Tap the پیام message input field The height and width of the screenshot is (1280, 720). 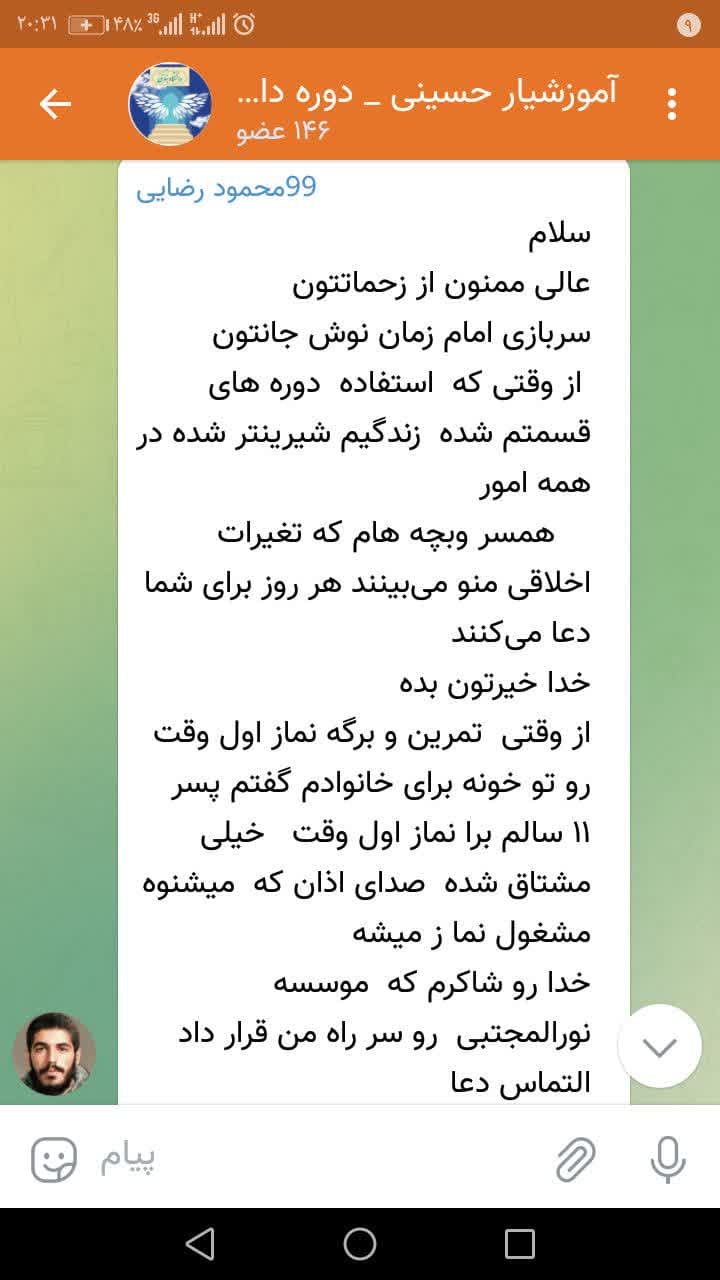(x=300, y=1160)
